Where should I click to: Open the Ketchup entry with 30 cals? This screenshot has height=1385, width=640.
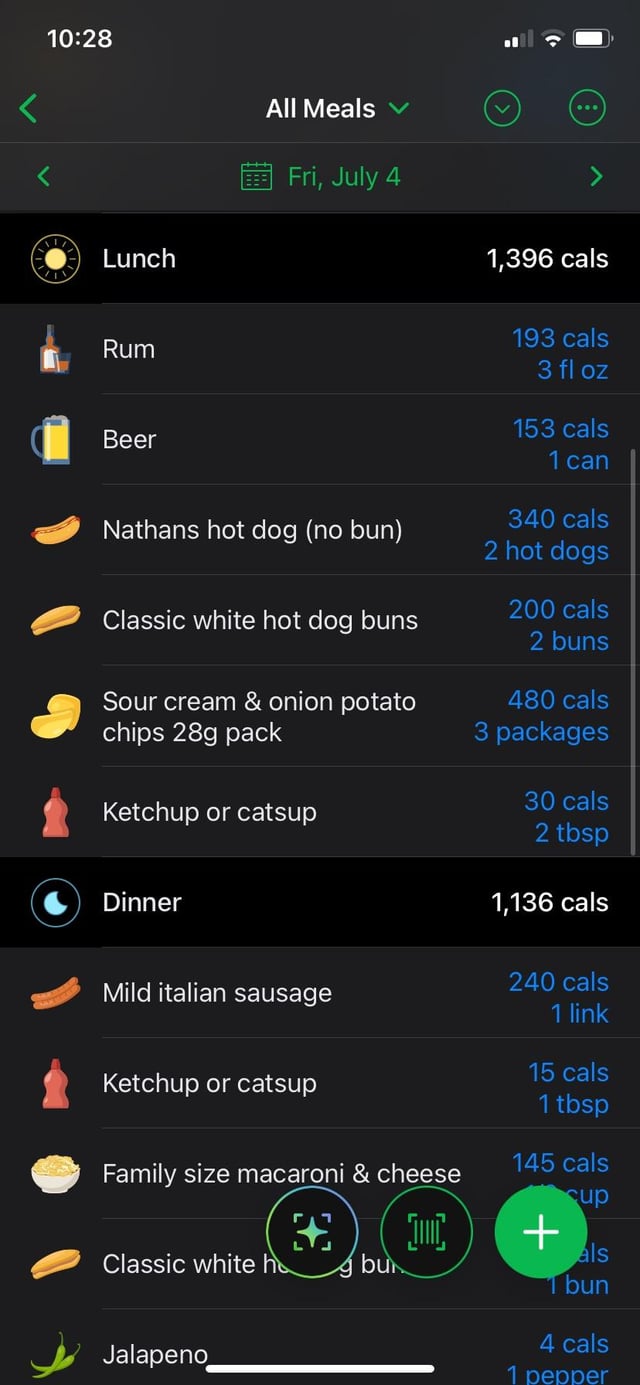coord(320,811)
